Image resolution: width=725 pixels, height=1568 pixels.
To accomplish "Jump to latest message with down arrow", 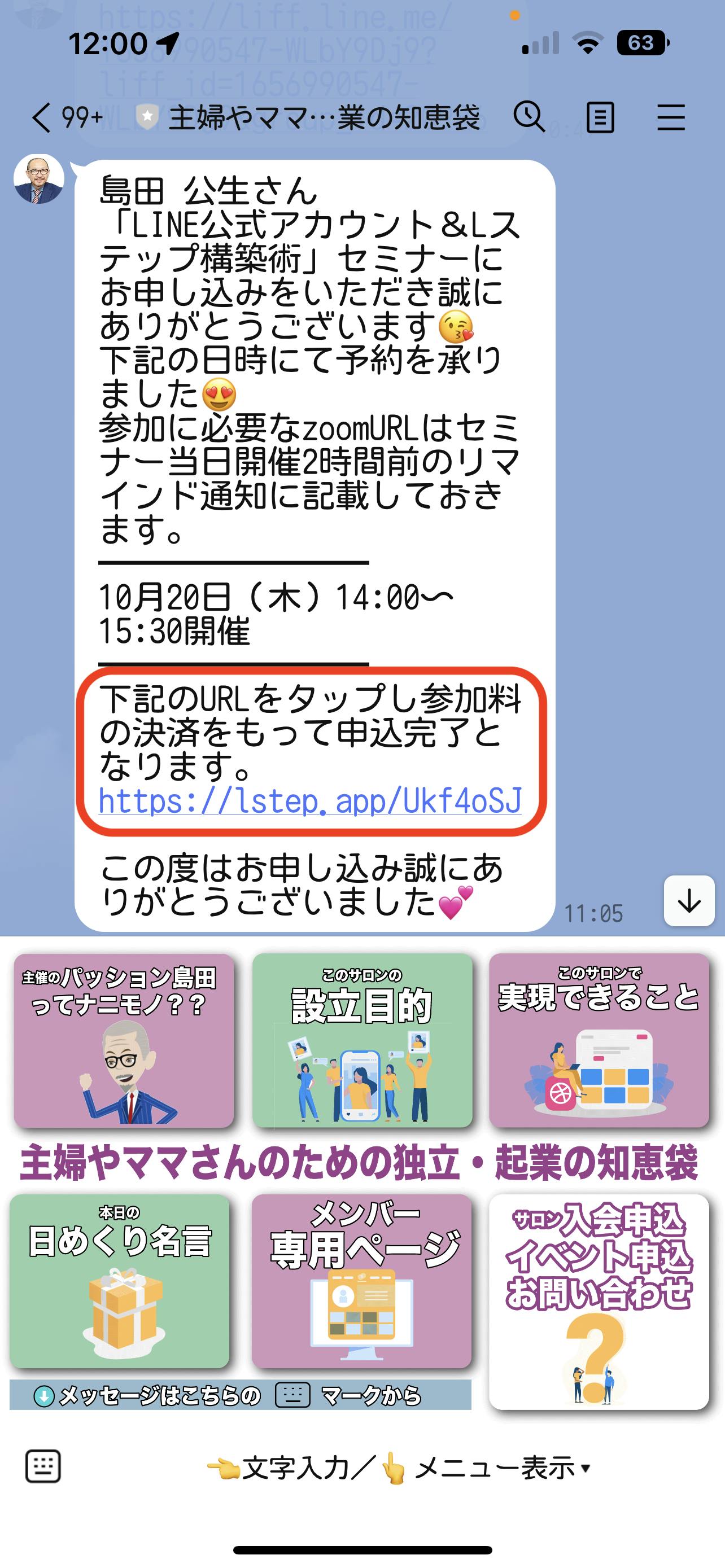I will pyautogui.click(x=688, y=901).
